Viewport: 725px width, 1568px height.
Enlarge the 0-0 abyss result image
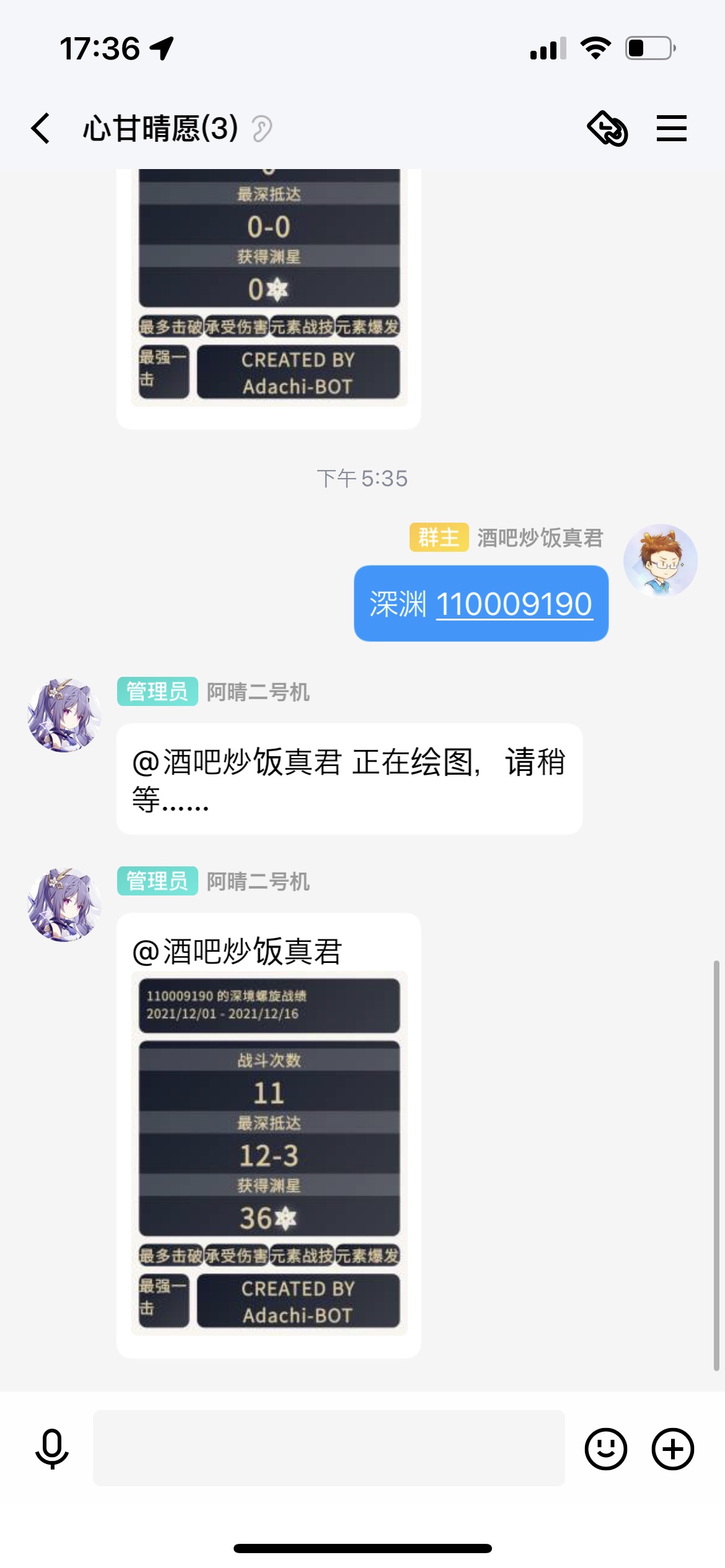click(x=269, y=287)
